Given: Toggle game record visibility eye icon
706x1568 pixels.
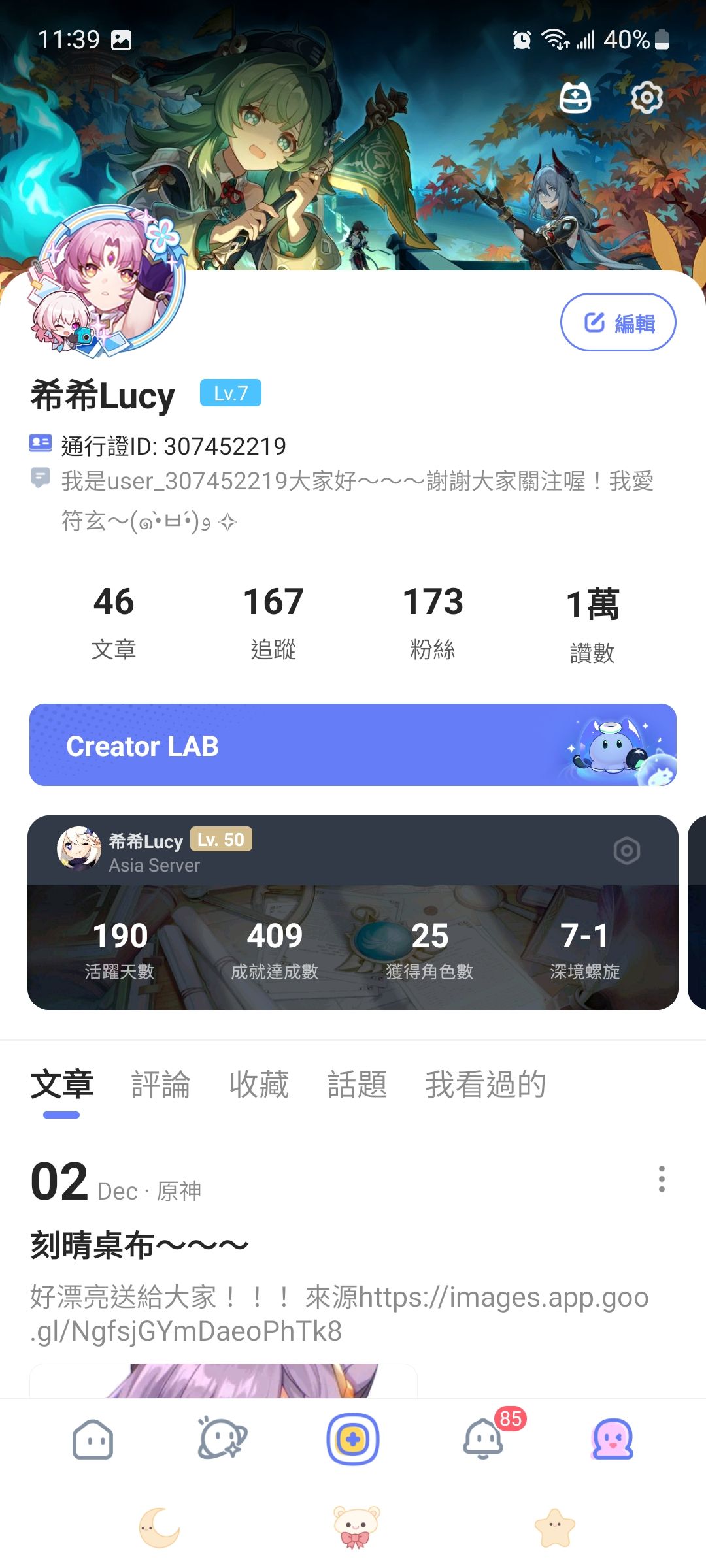Looking at the screenshot, I should pos(627,851).
